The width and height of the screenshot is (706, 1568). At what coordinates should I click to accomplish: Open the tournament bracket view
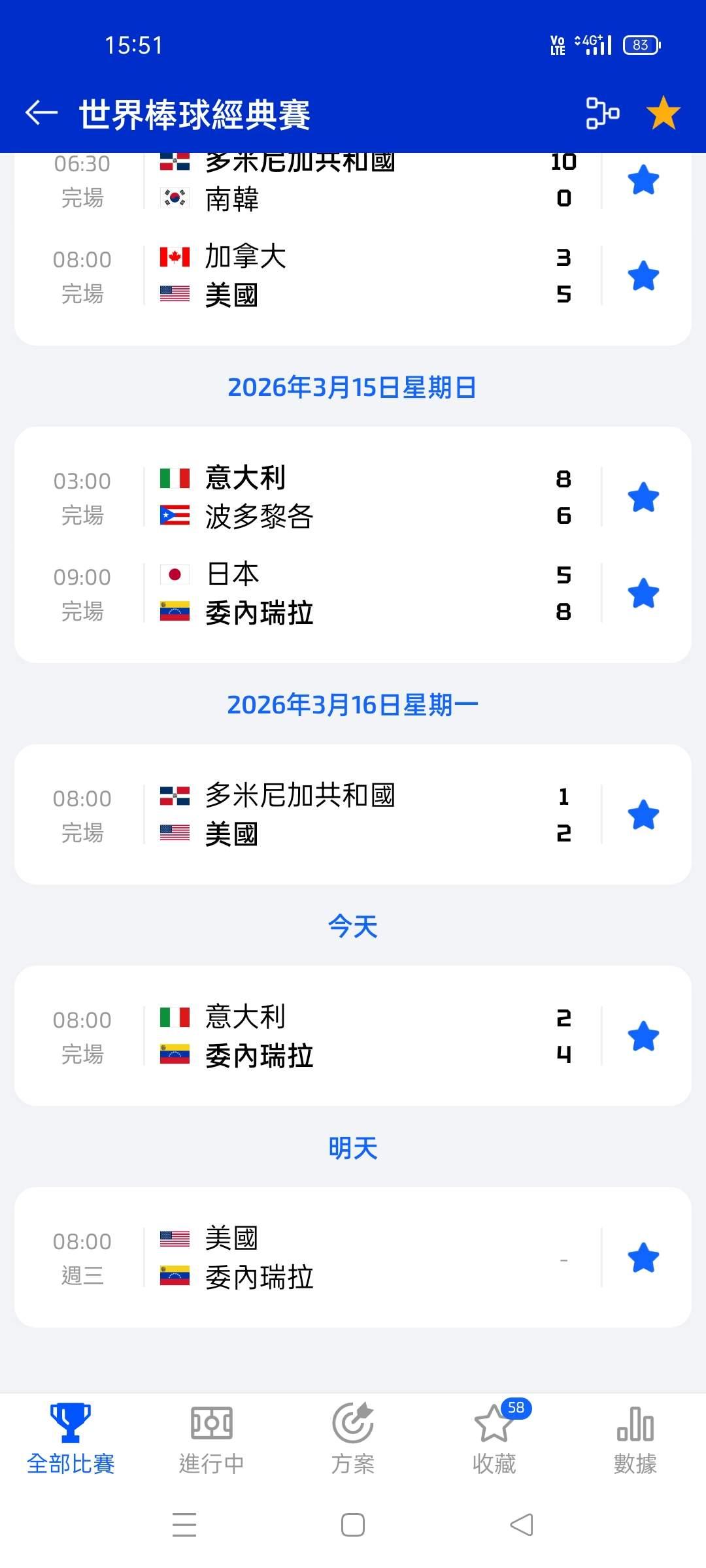tap(602, 113)
